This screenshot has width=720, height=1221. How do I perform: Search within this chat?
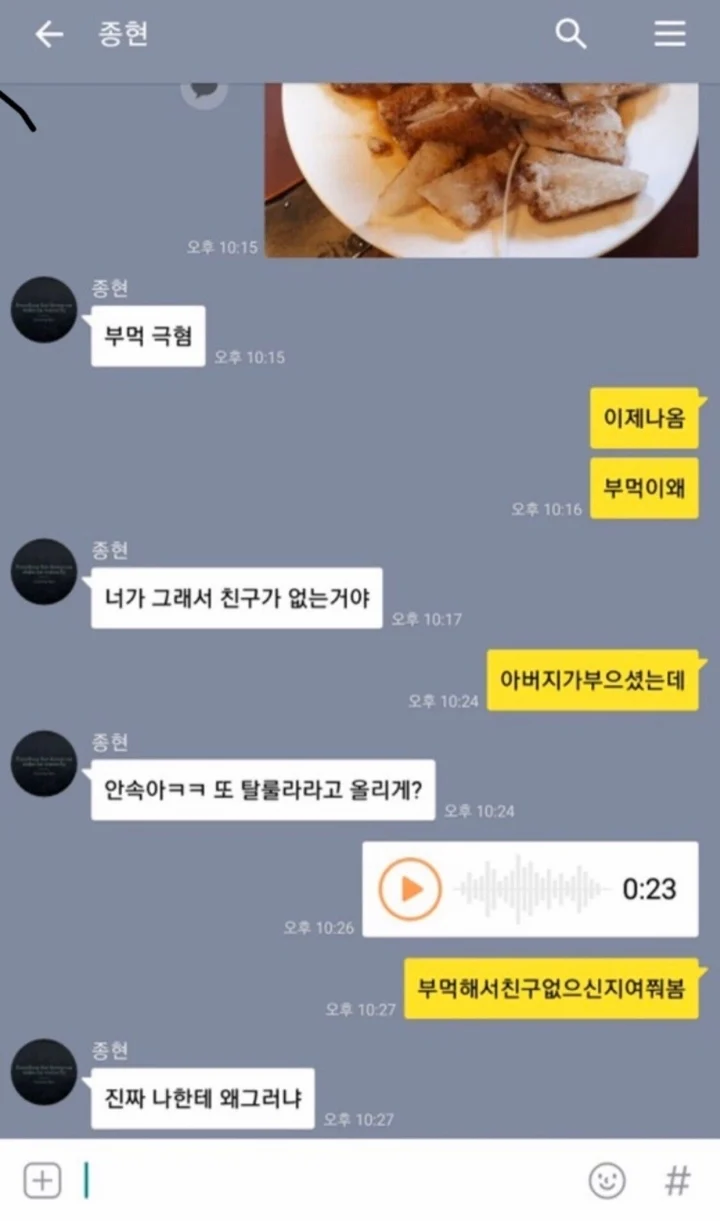pos(570,34)
